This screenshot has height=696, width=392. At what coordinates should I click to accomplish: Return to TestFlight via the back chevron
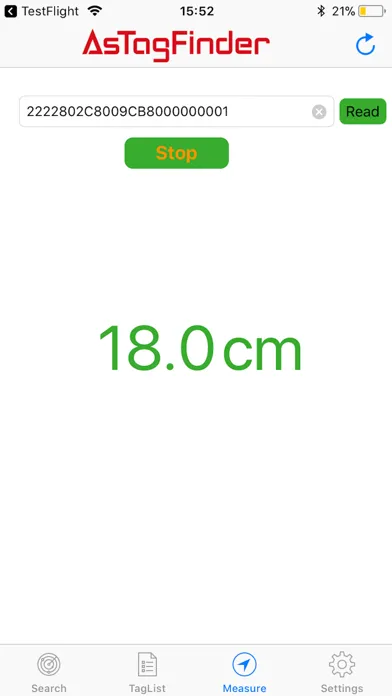(x=11, y=11)
